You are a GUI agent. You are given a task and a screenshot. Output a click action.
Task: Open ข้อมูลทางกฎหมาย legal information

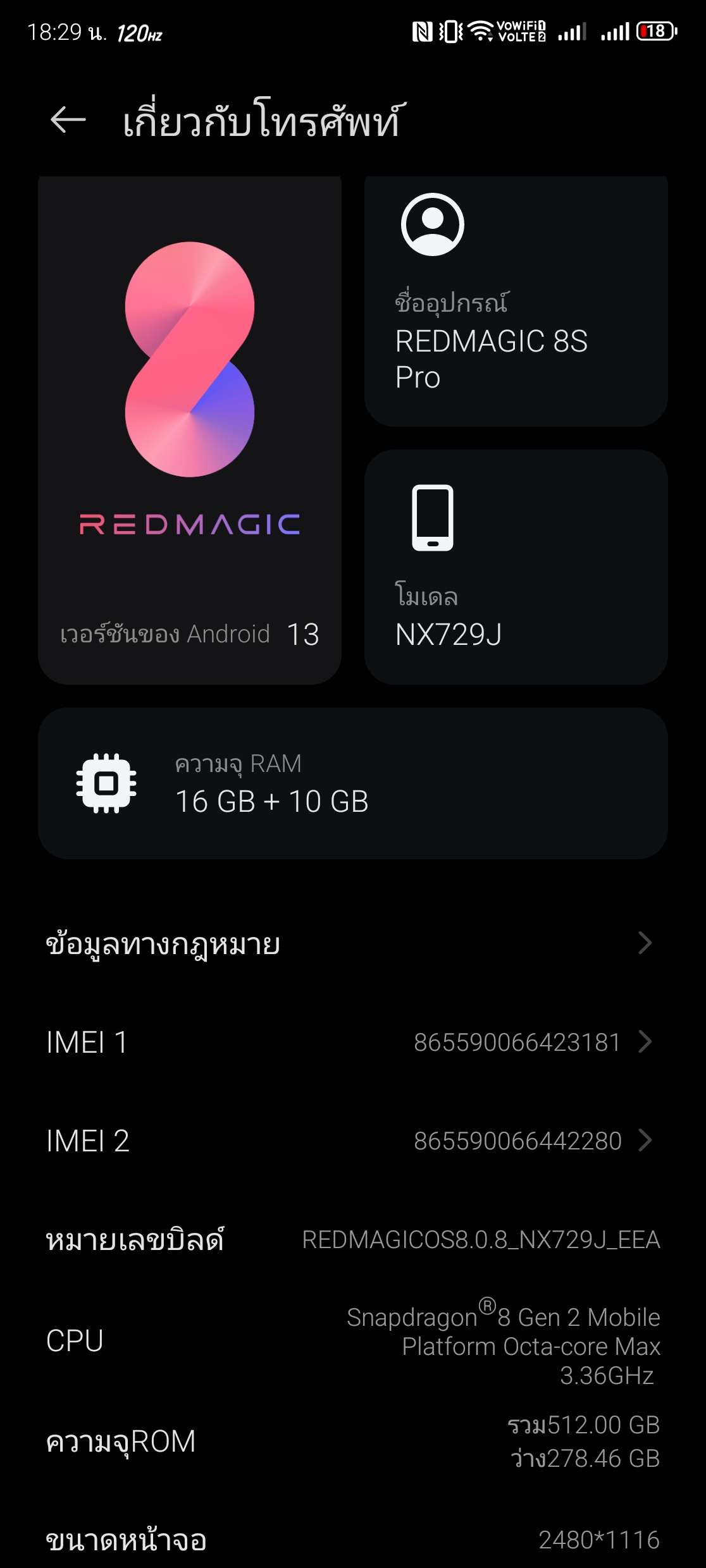click(353, 943)
